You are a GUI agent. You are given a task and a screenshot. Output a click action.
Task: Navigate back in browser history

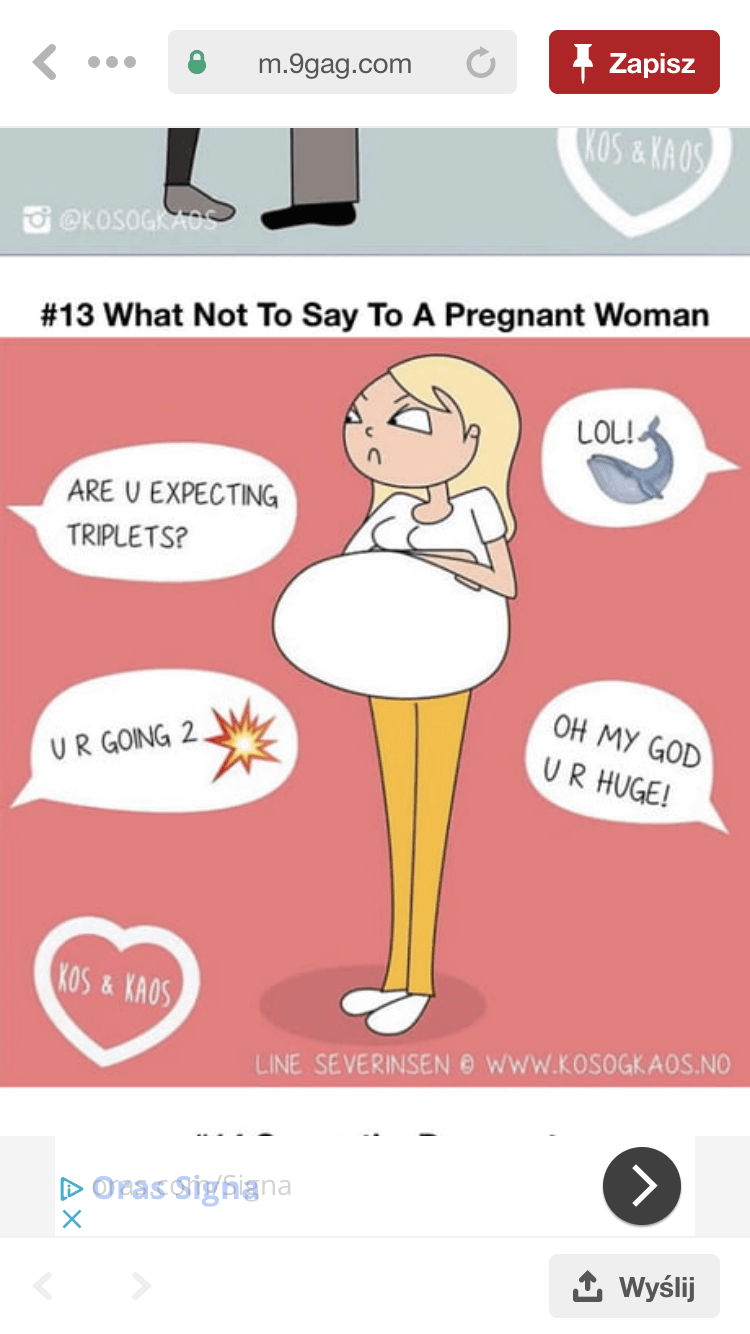[43, 1286]
